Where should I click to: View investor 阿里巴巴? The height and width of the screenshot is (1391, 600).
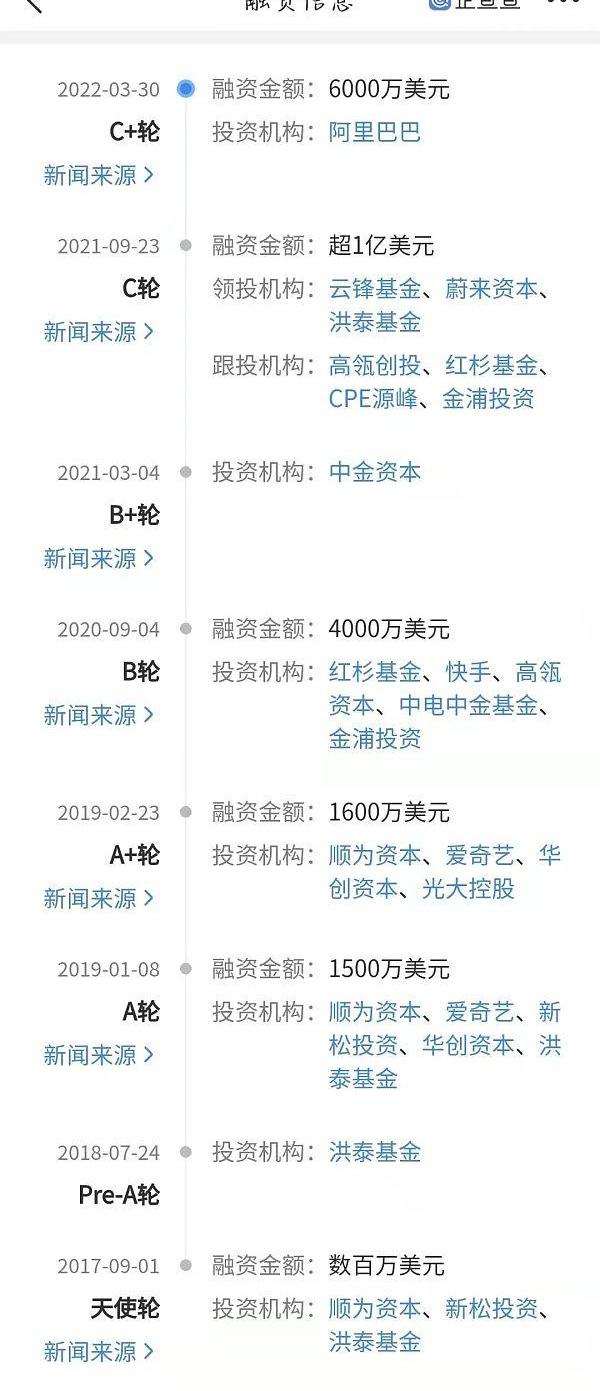pyautogui.click(x=375, y=132)
